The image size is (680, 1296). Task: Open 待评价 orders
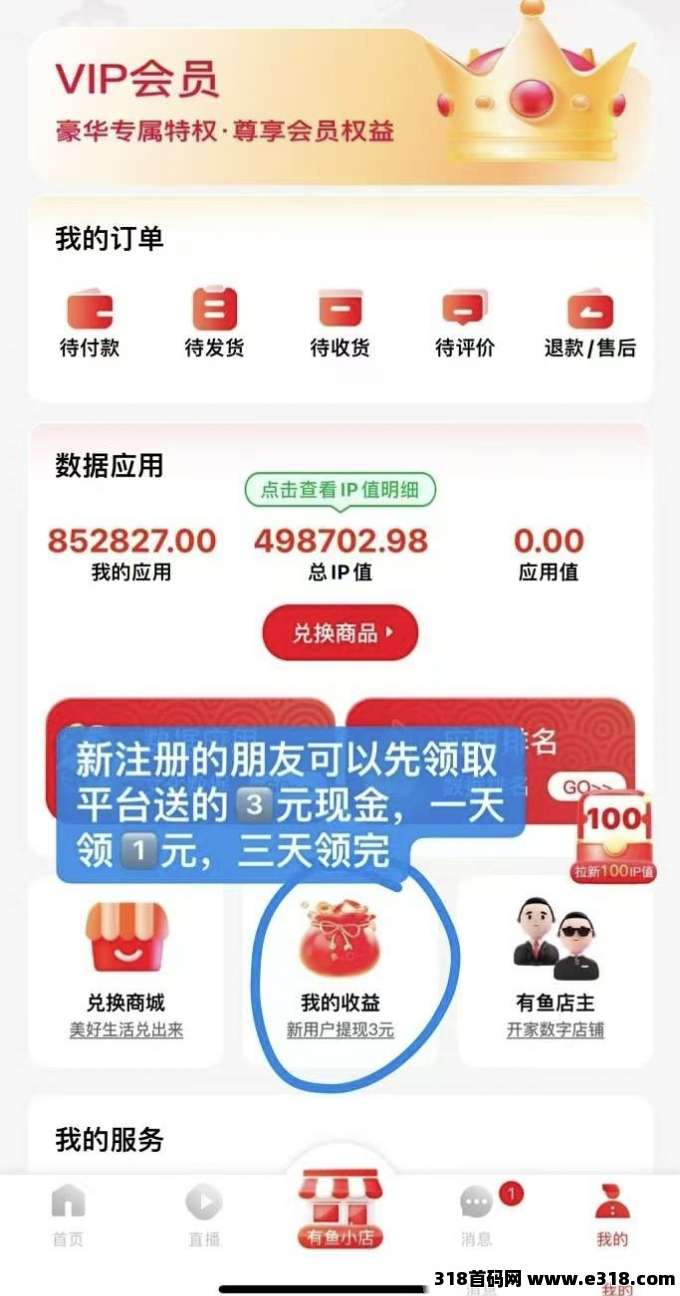point(464,322)
